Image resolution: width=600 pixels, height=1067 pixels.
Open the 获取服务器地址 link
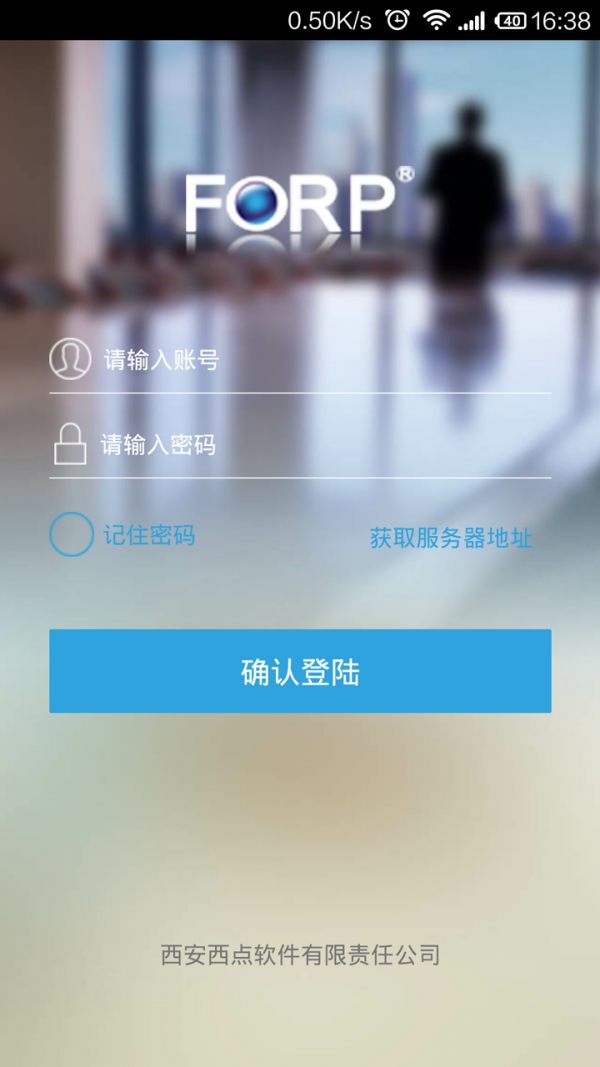tap(451, 538)
